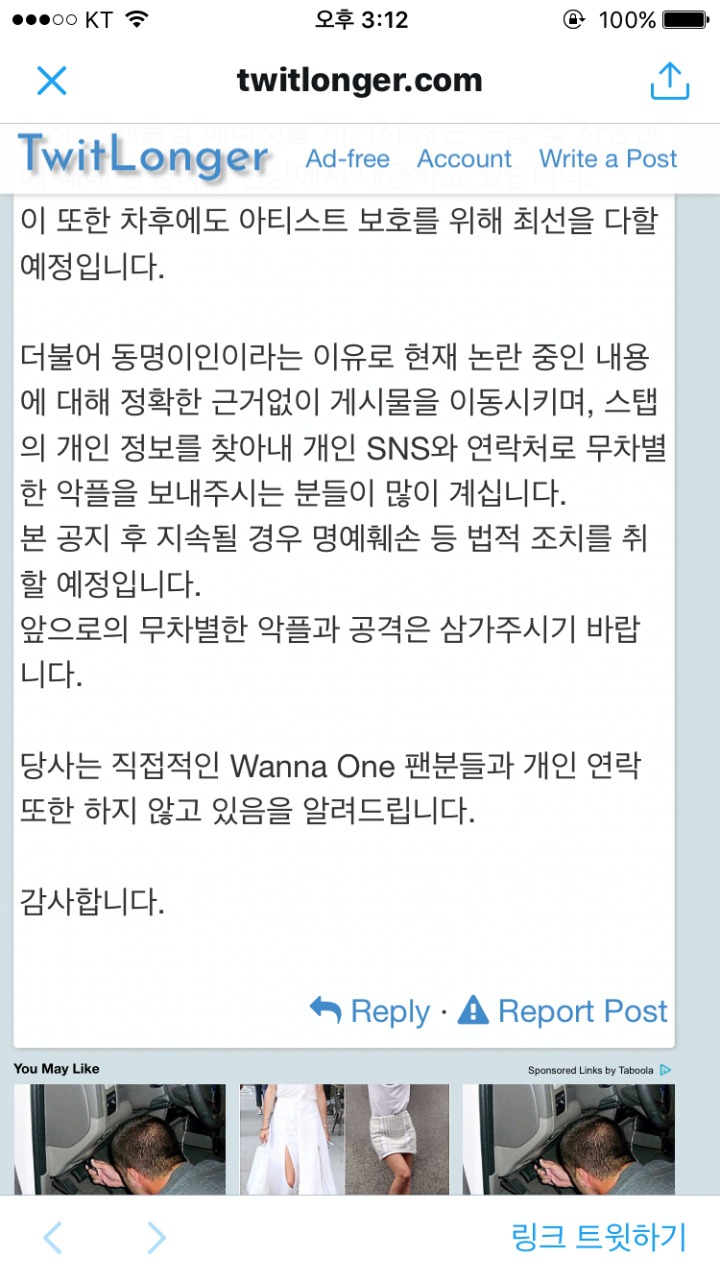
Task: Tap the forward navigation chevron
Action: [156, 1238]
